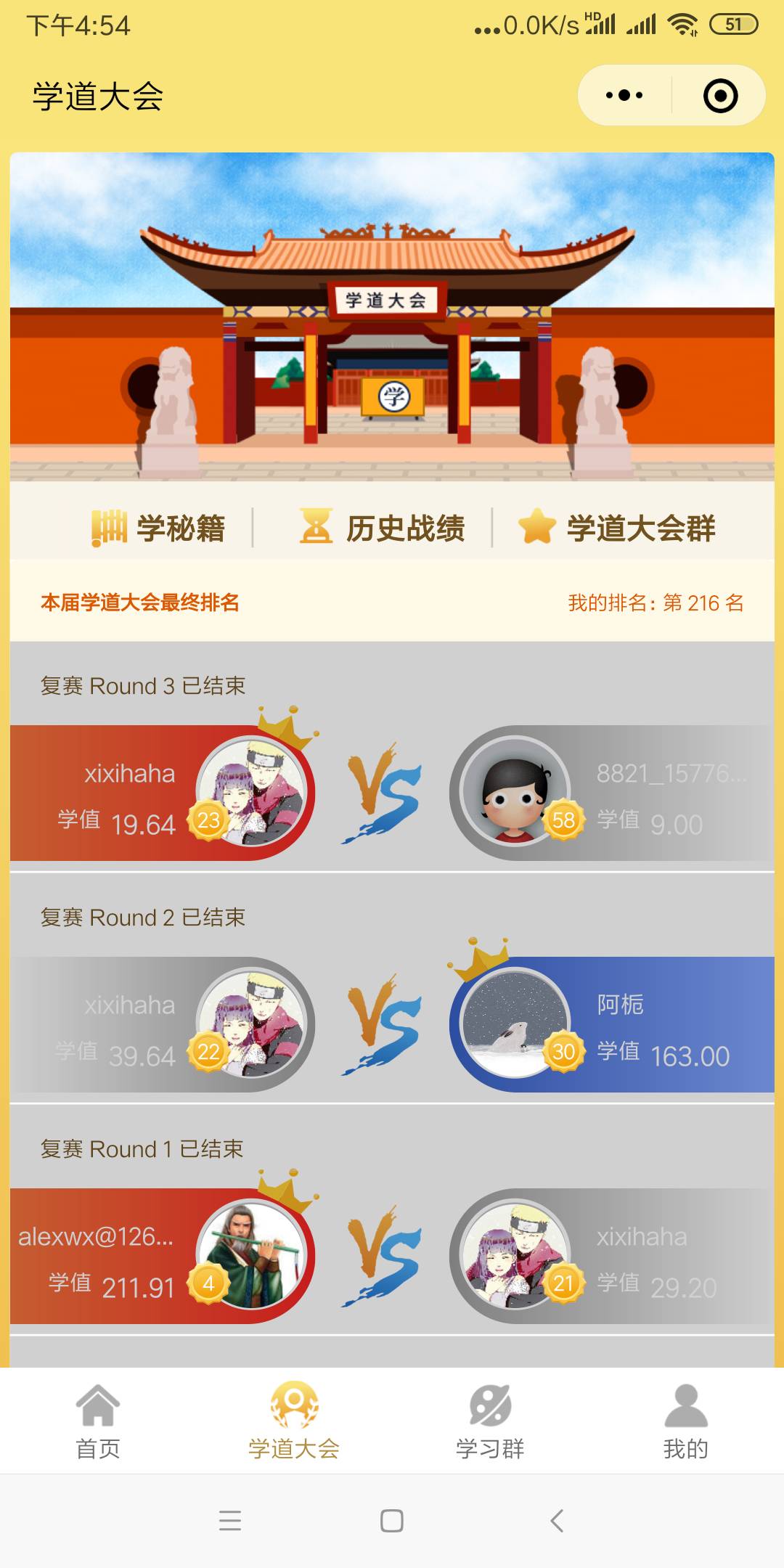The height and width of the screenshot is (1568, 784).
Task: Open the mini program more options menu
Action: tap(624, 96)
